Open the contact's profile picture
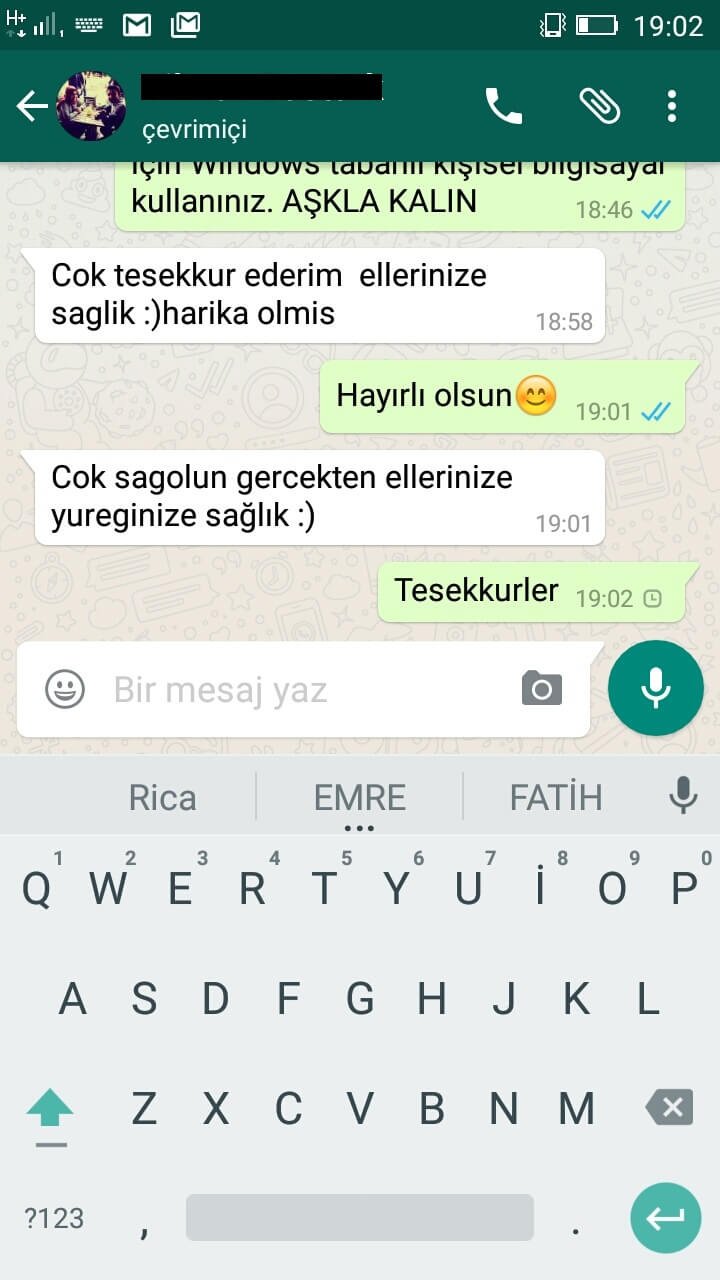The width and height of the screenshot is (720, 1280). (x=91, y=107)
